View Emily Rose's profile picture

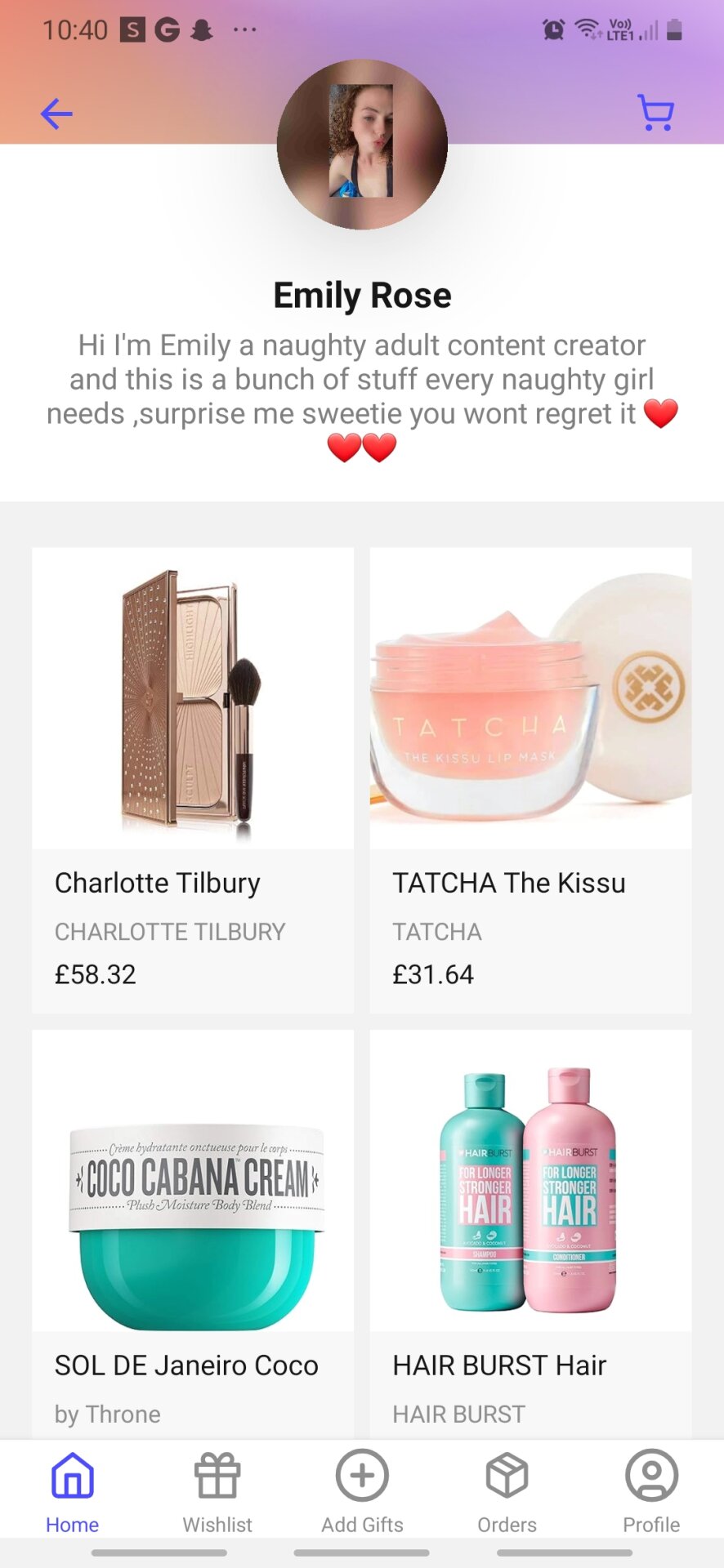(362, 145)
